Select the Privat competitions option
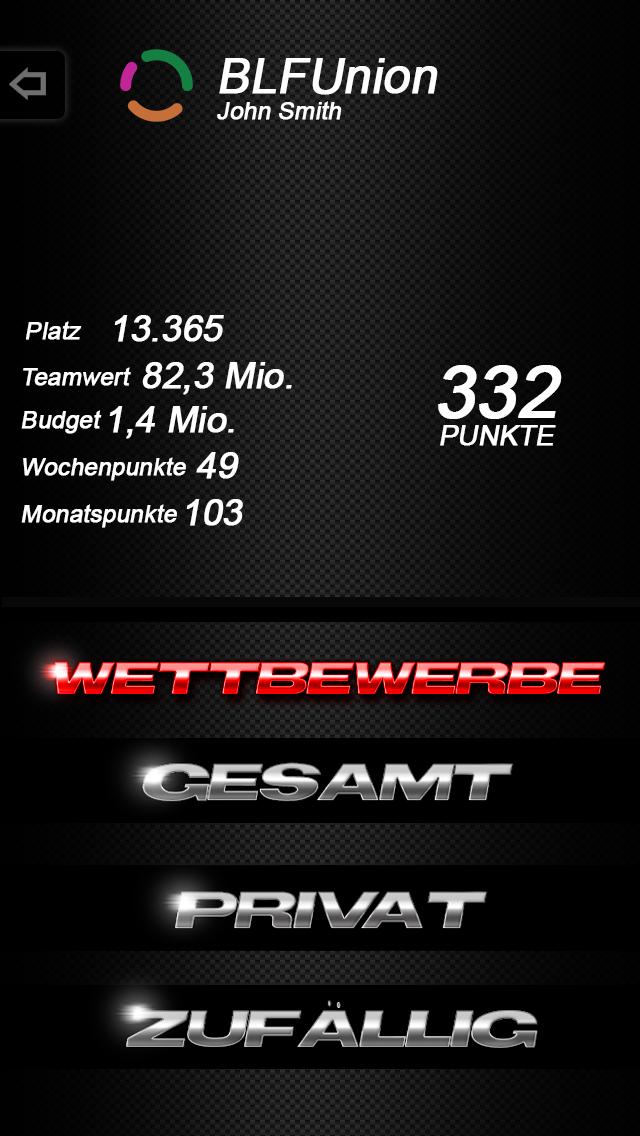This screenshot has height=1136, width=640. tap(327, 908)
